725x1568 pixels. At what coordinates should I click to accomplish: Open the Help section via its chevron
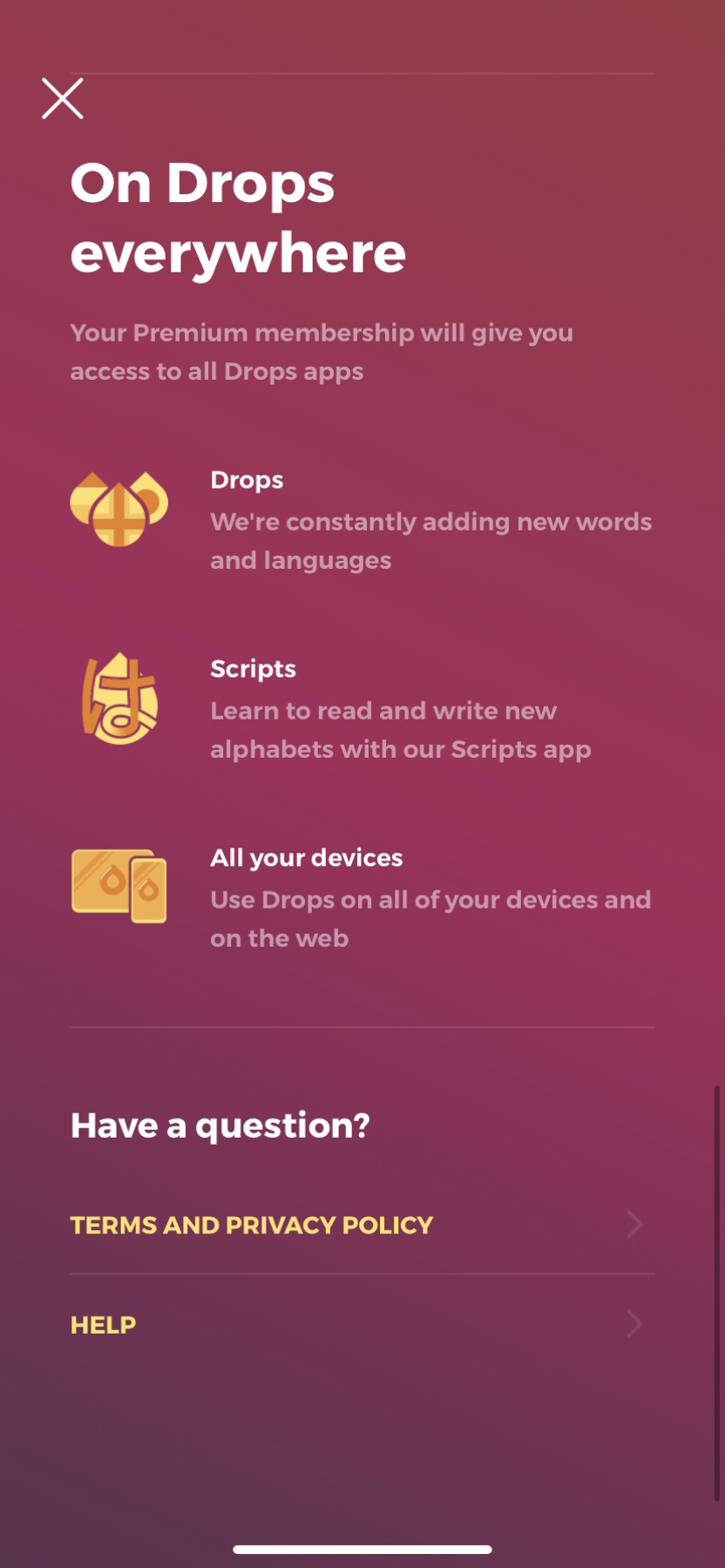pos(634,1325)
